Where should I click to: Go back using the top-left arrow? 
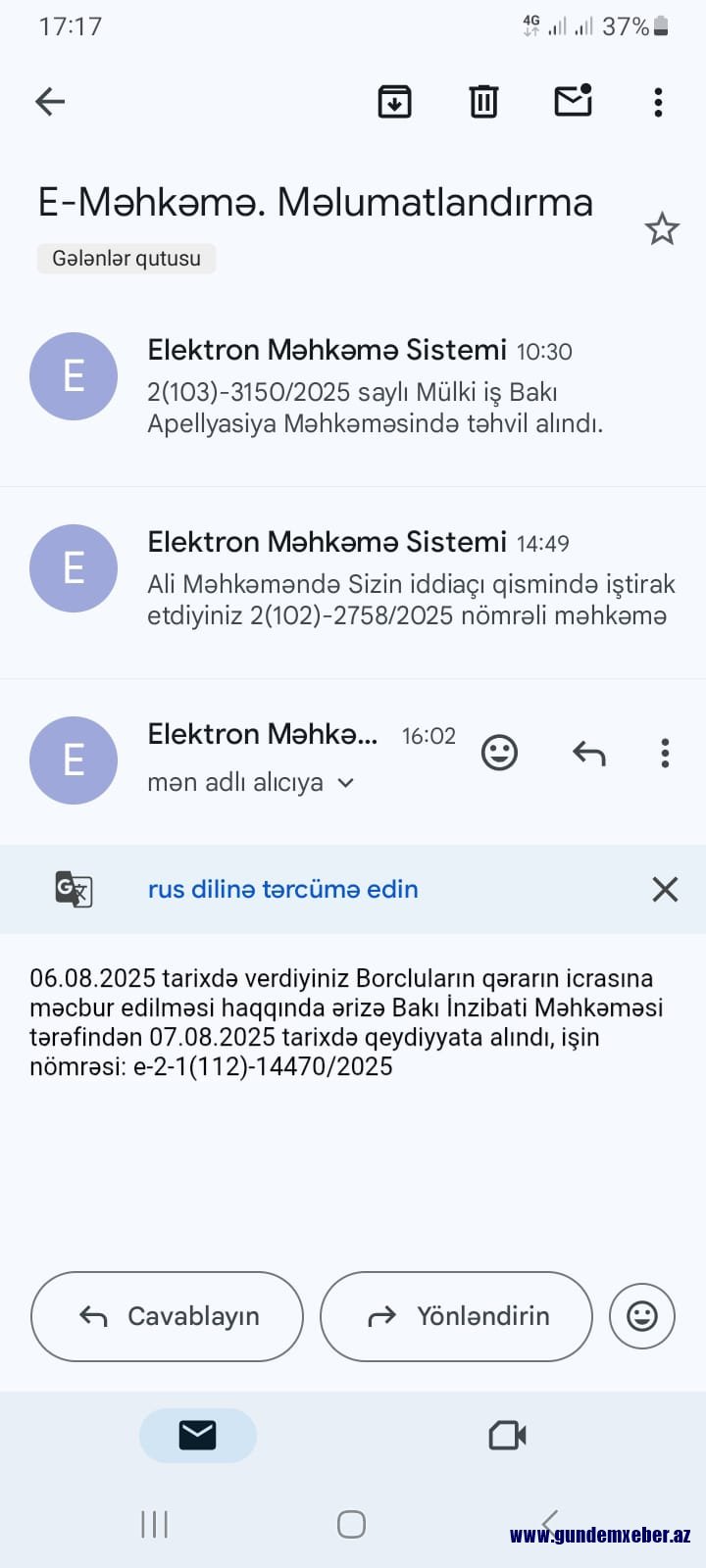click(x=50, y=101)
